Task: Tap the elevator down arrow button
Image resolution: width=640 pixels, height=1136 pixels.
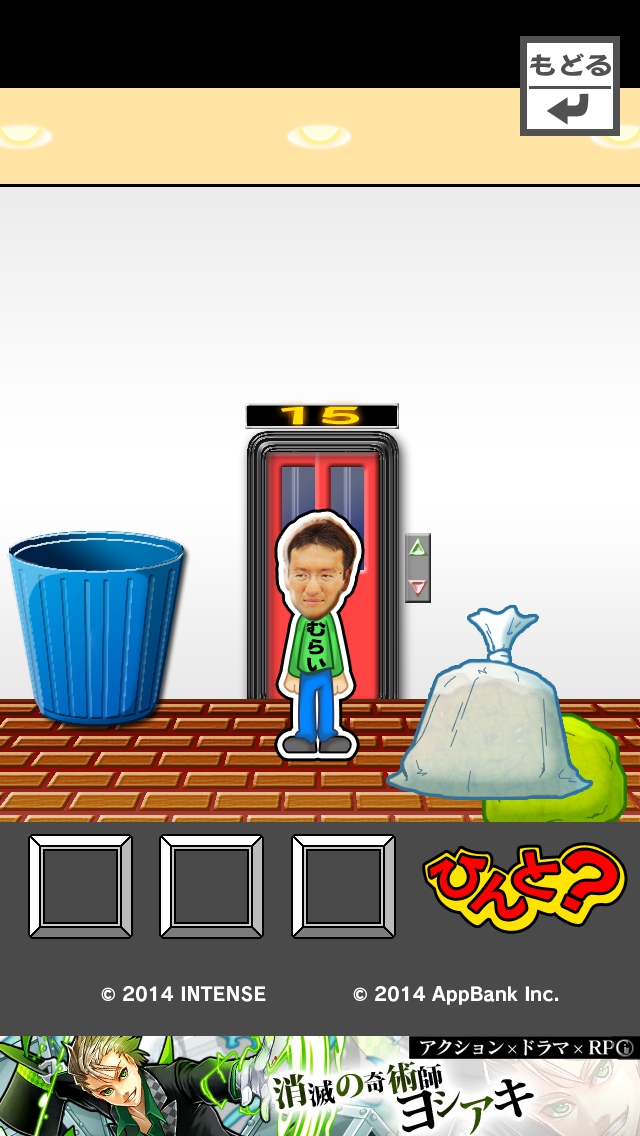Action: [x=418, y=587]
